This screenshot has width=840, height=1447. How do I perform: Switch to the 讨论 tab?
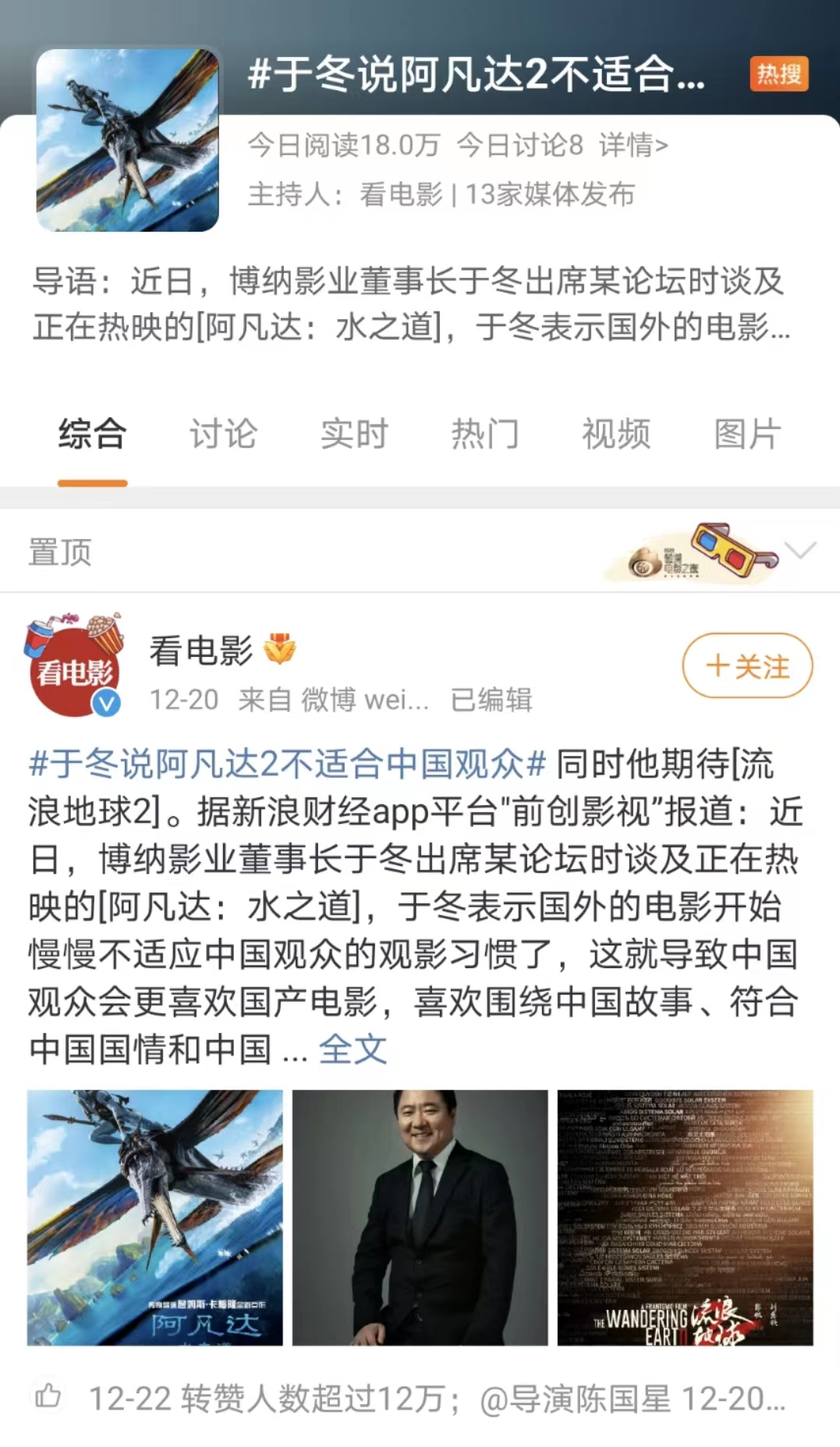click(x=223, y=434)
